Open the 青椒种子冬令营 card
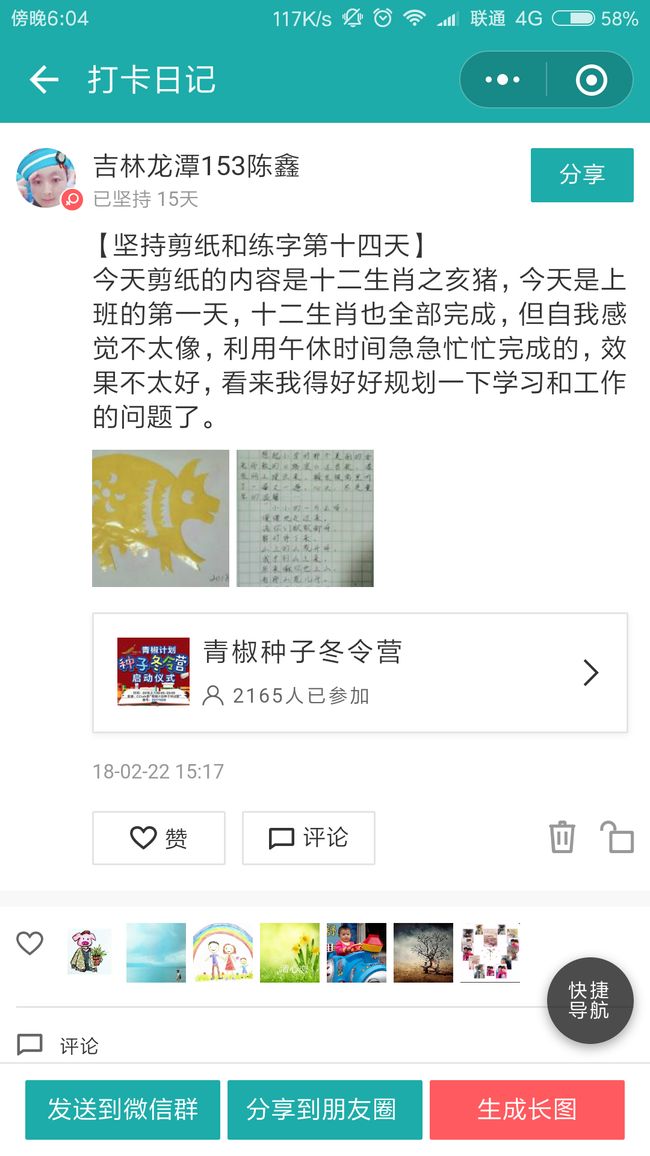Screen dimensions: 650x1156 point(360,672)
